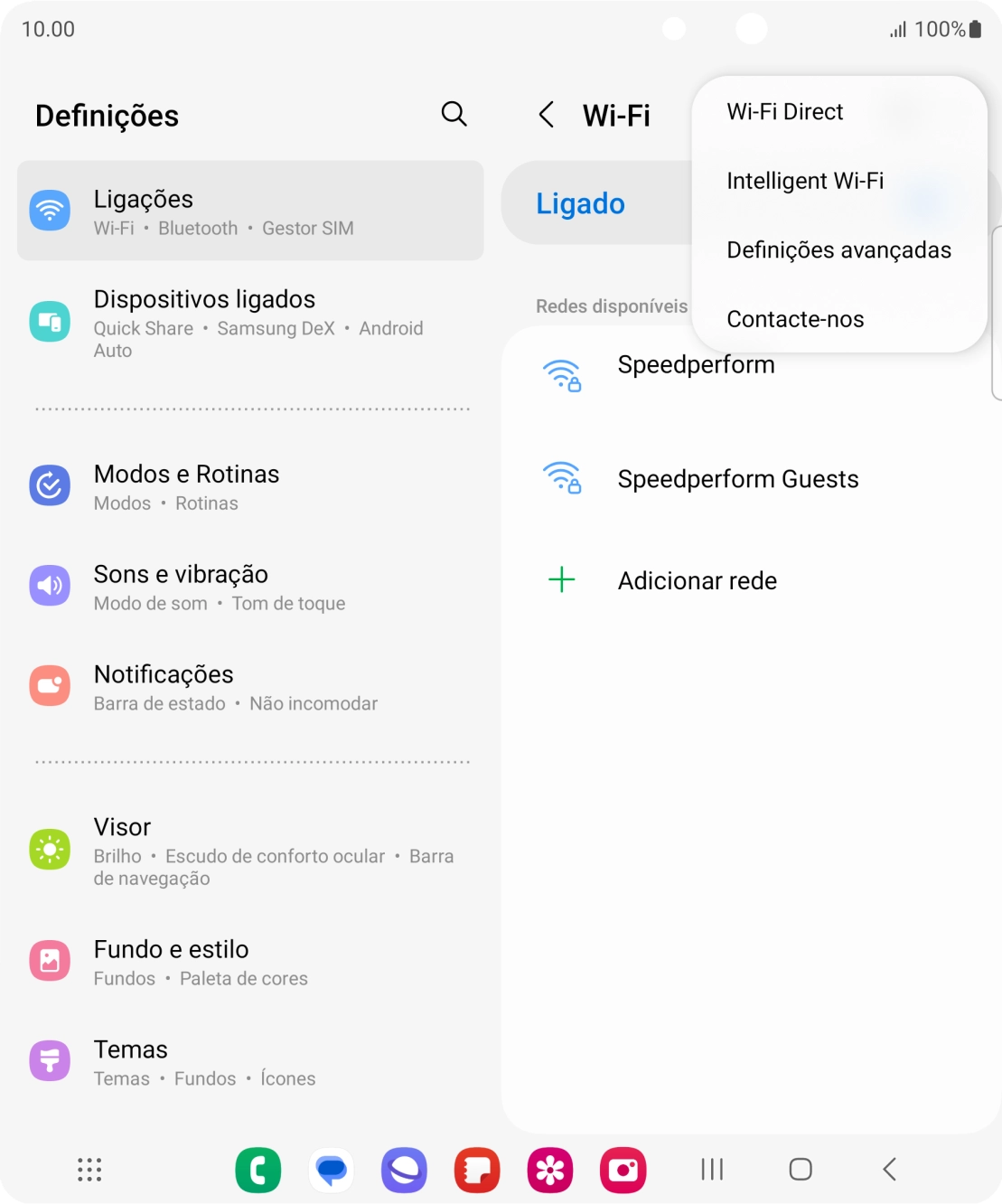Open search in Definições
The image size is (1002, 1204).
tap(454, 114)
